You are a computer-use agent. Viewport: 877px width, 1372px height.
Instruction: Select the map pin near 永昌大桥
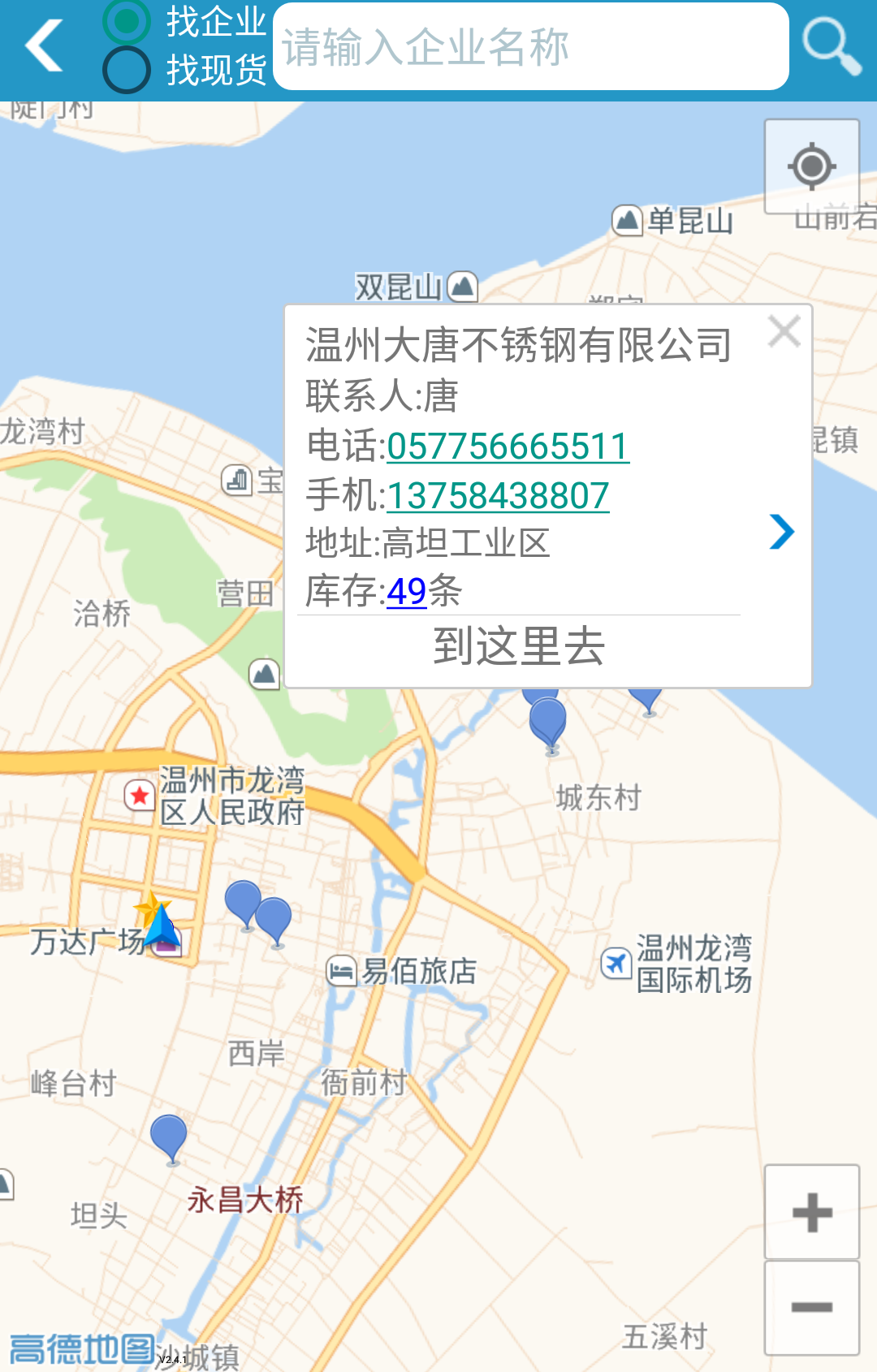point(169,1136)
